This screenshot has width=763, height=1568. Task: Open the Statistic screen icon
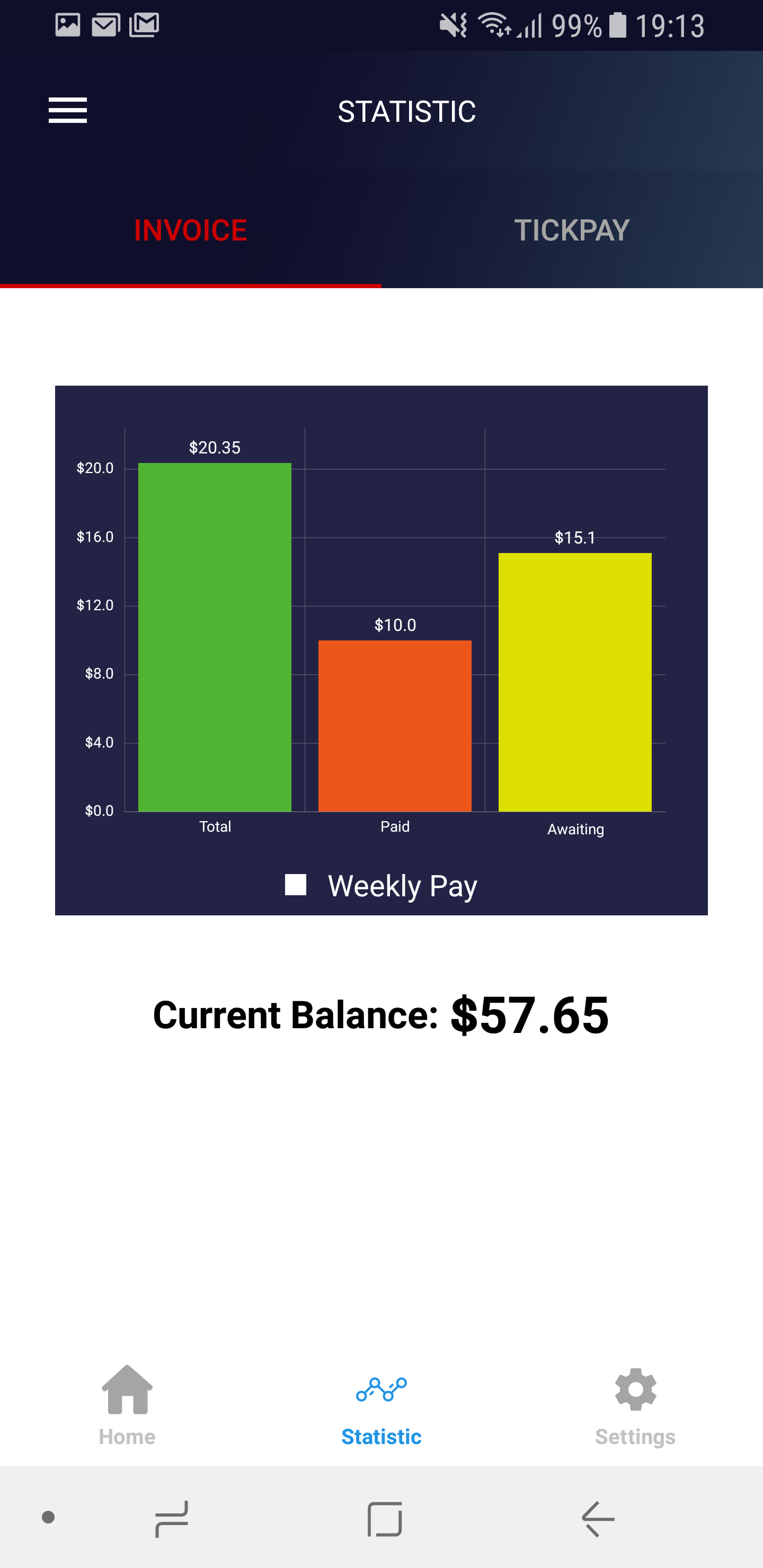pyautogui.click(x=380, y=1391)
